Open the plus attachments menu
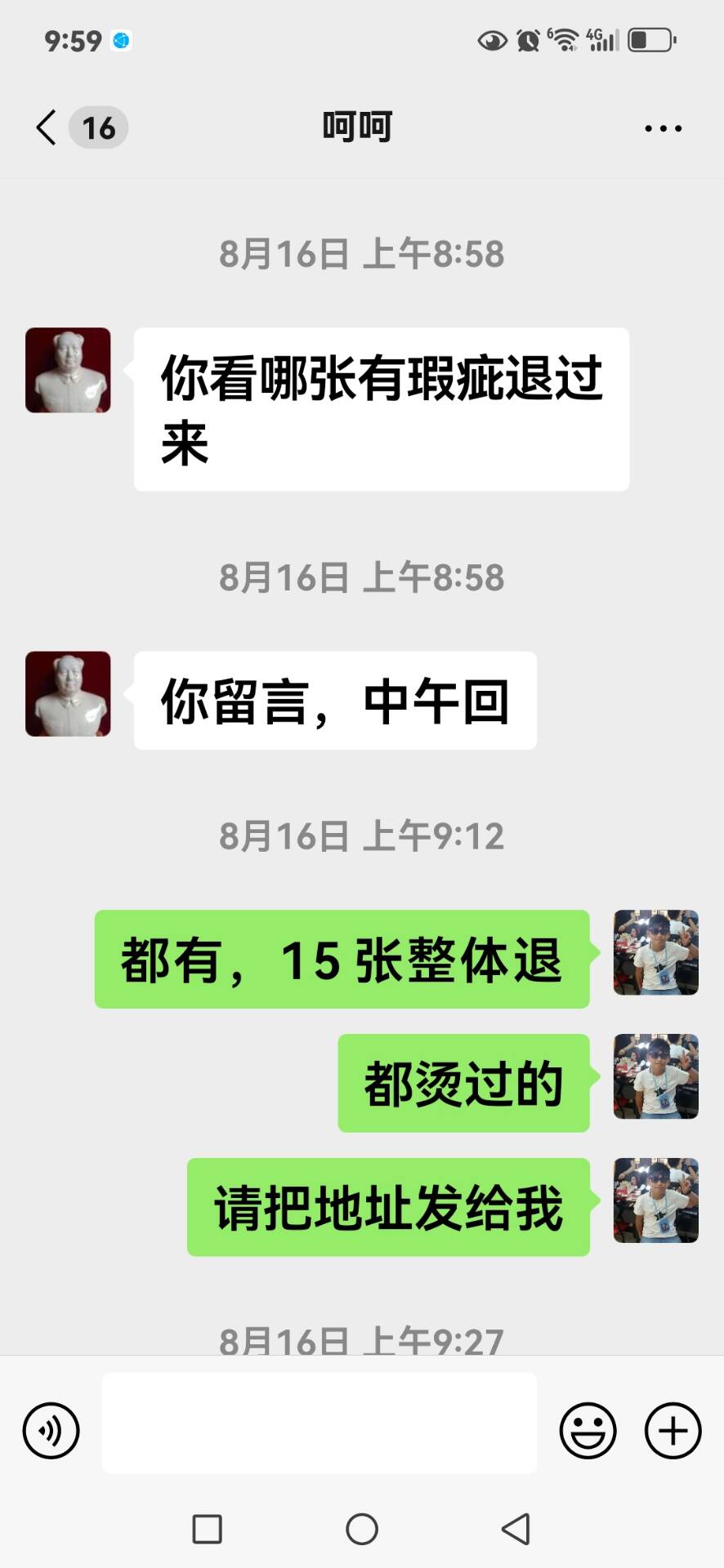 click(x=673, y=1431)
